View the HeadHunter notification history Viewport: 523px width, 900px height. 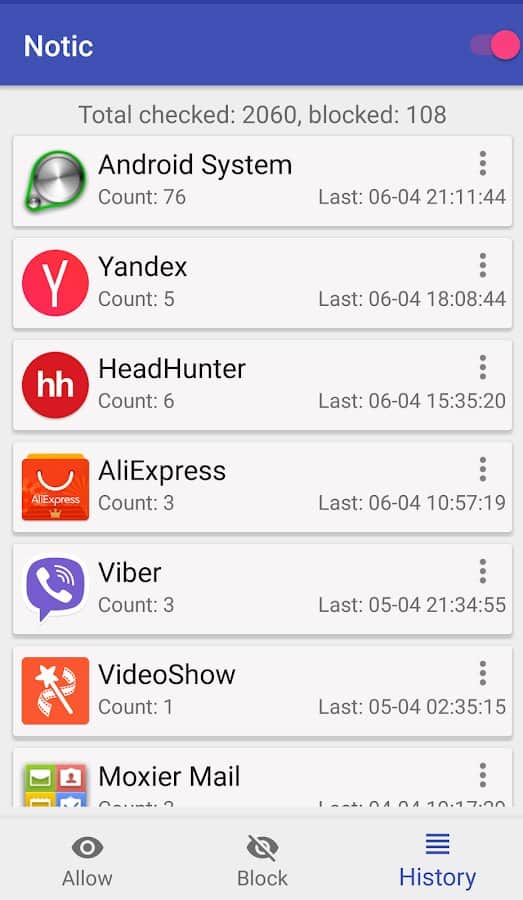click(262, 385)
